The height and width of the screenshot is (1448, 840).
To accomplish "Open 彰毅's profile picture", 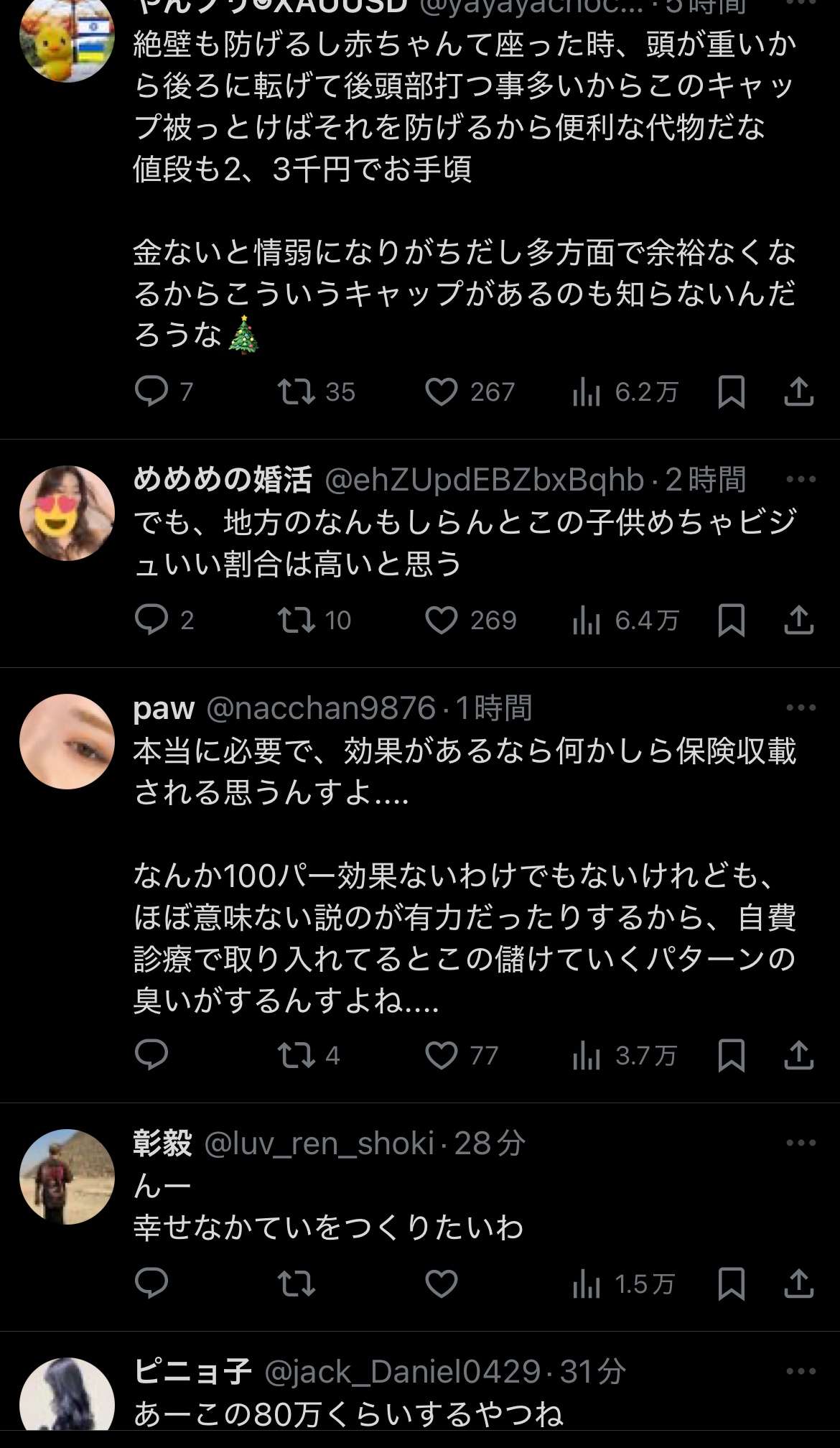I will tap(67, 1176).
